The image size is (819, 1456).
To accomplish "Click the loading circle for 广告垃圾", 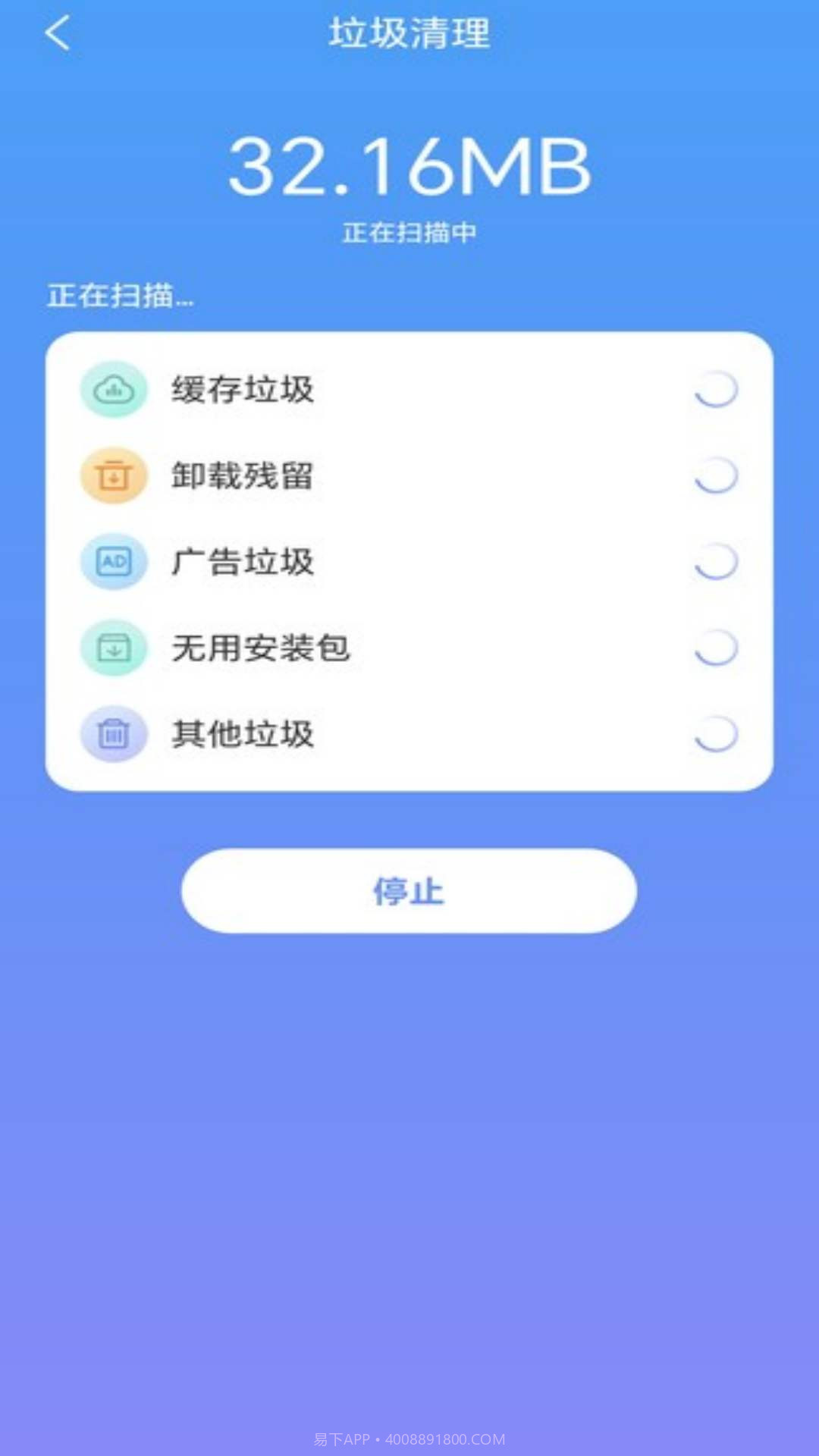I will 715,561.
